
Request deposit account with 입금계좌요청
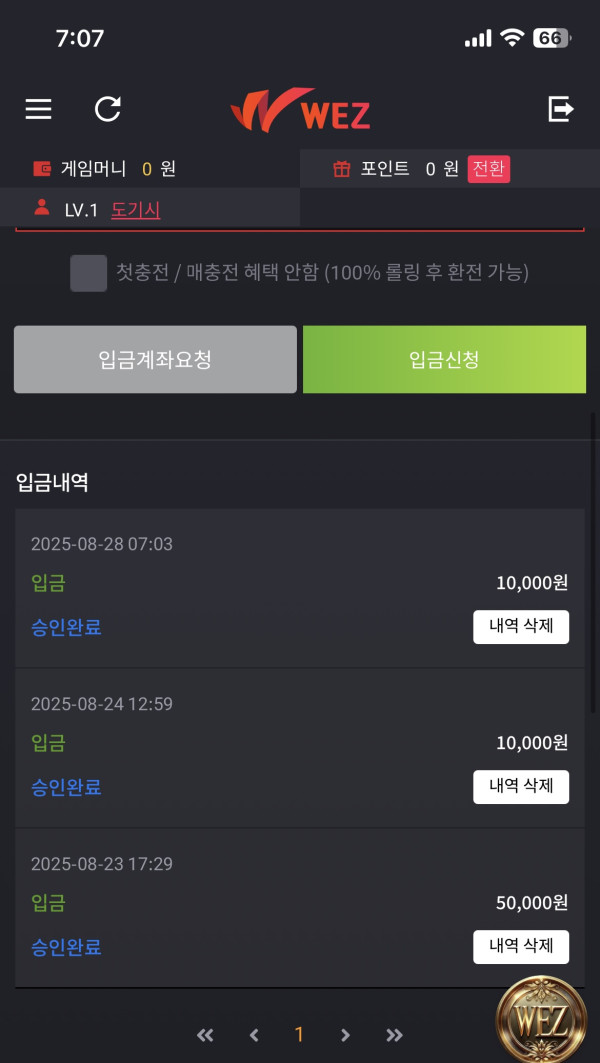point(155,359)
